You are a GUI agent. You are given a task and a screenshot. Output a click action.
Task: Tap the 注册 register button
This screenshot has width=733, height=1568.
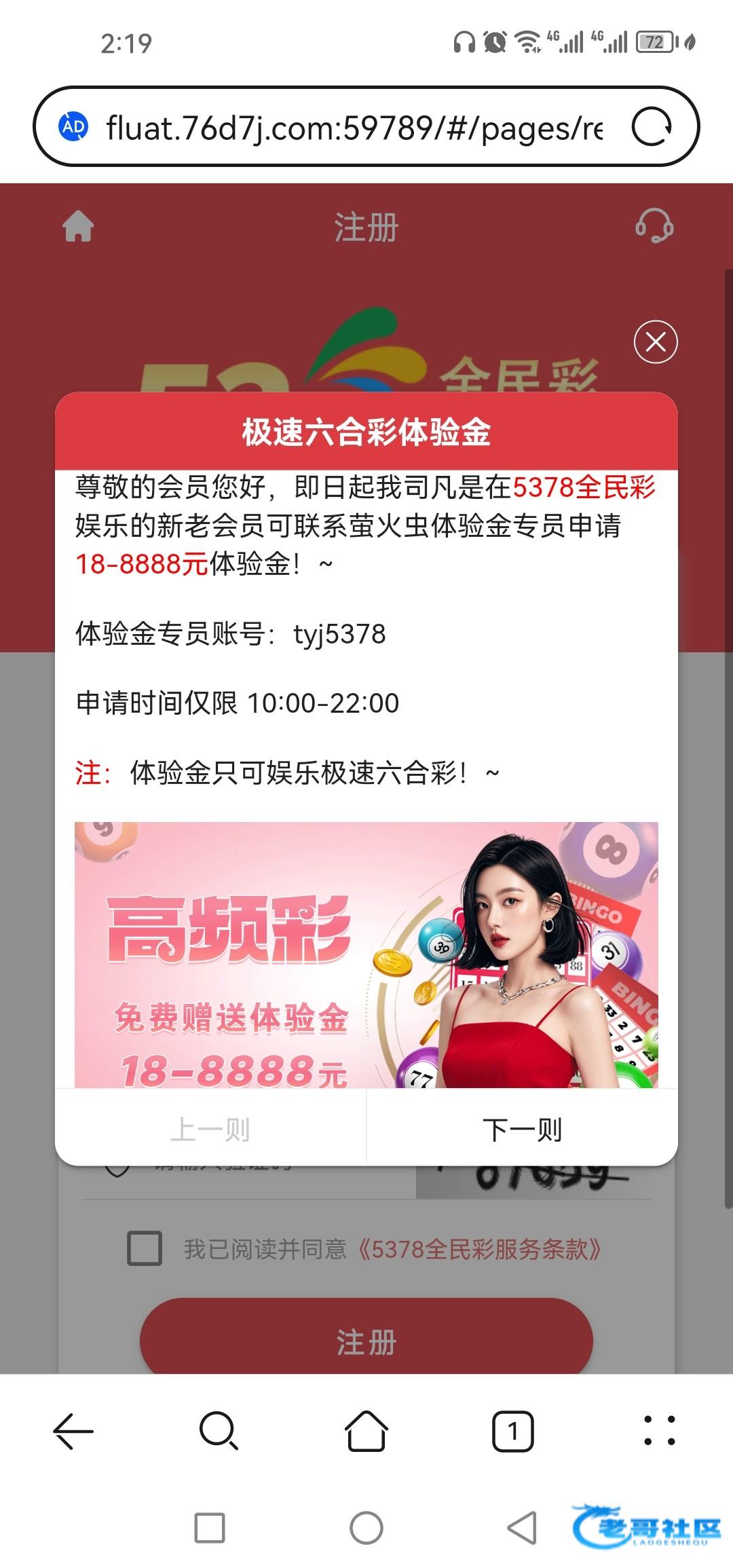(x=366, y=1340)
